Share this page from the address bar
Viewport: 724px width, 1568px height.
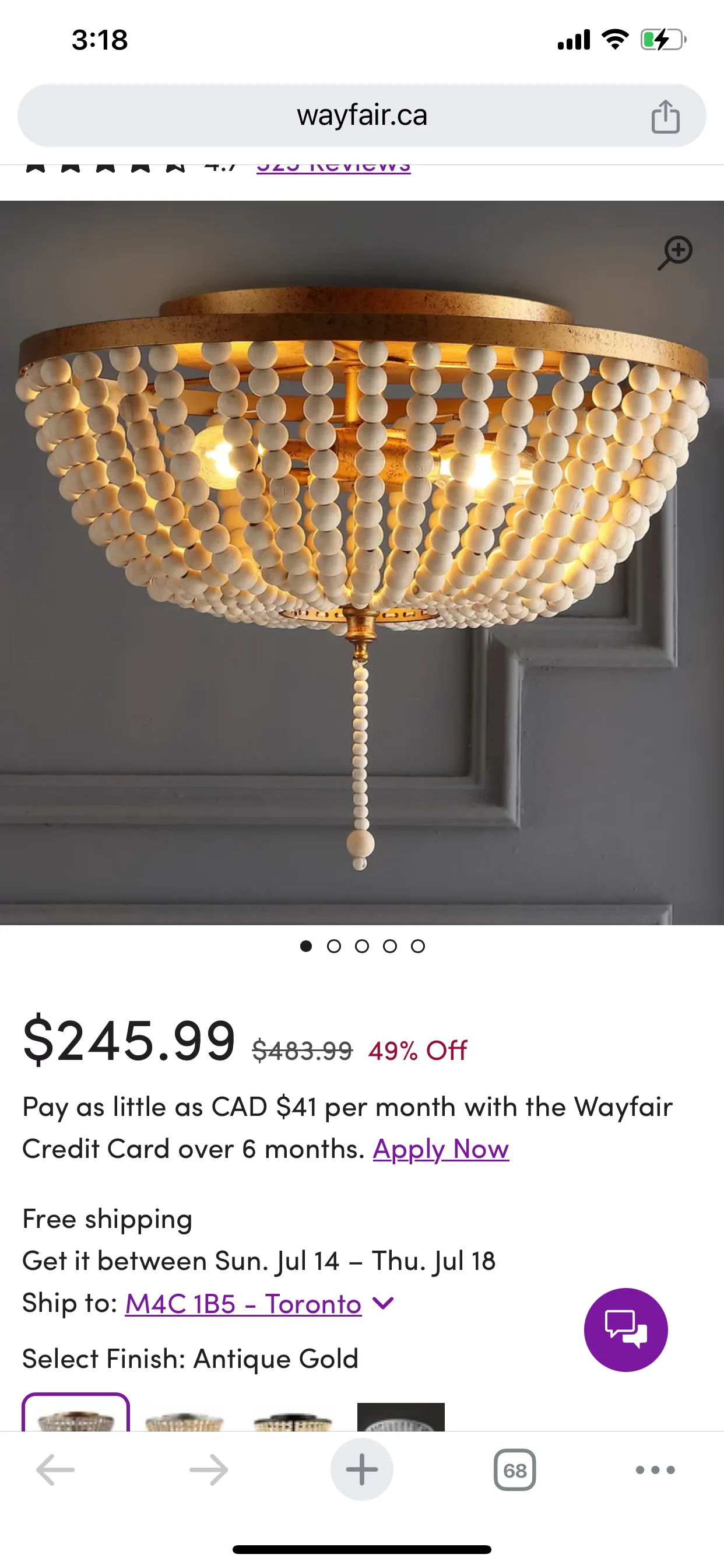click(665, 116)
